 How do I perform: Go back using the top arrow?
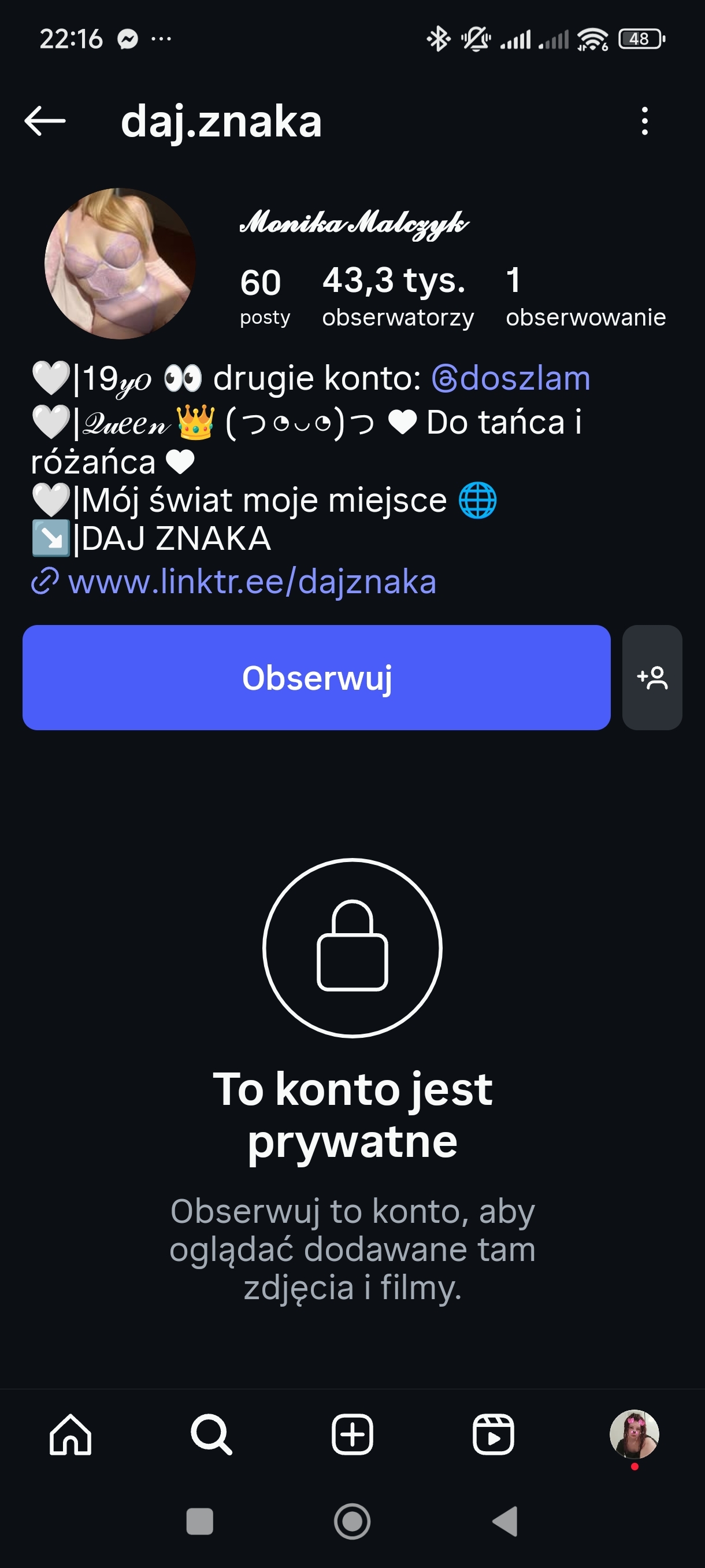click(x=45, y=120)
